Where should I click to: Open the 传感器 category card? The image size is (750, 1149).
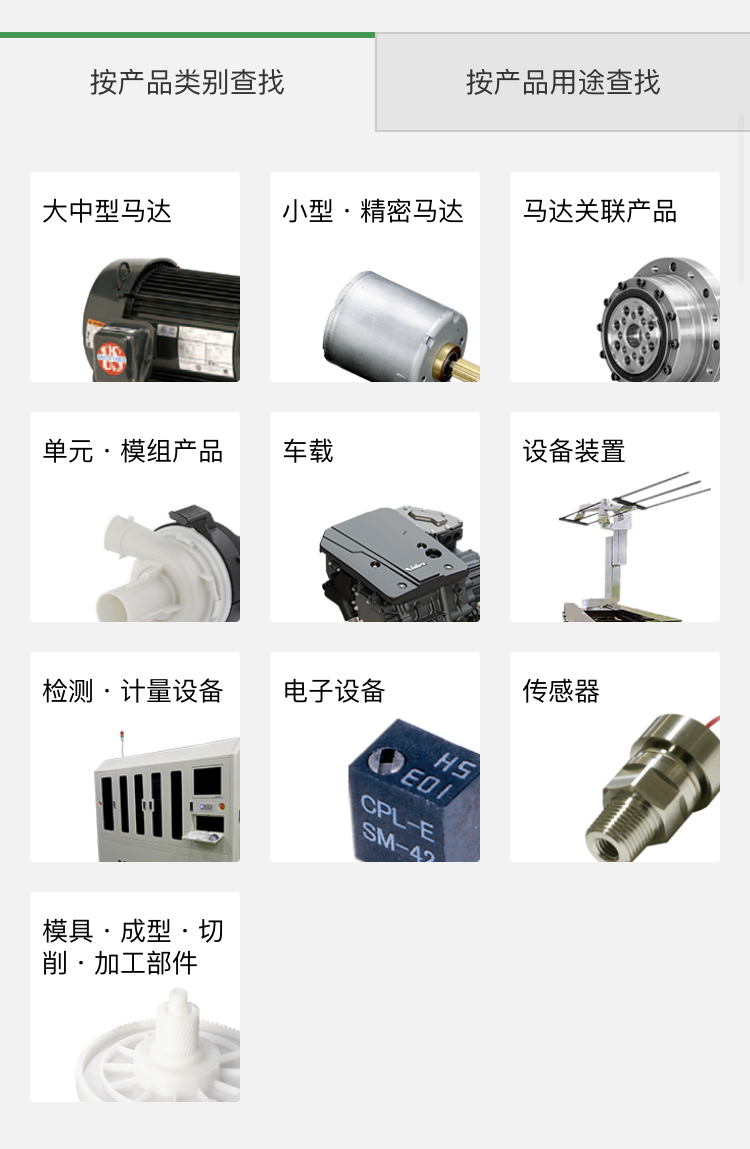[615, 757]
